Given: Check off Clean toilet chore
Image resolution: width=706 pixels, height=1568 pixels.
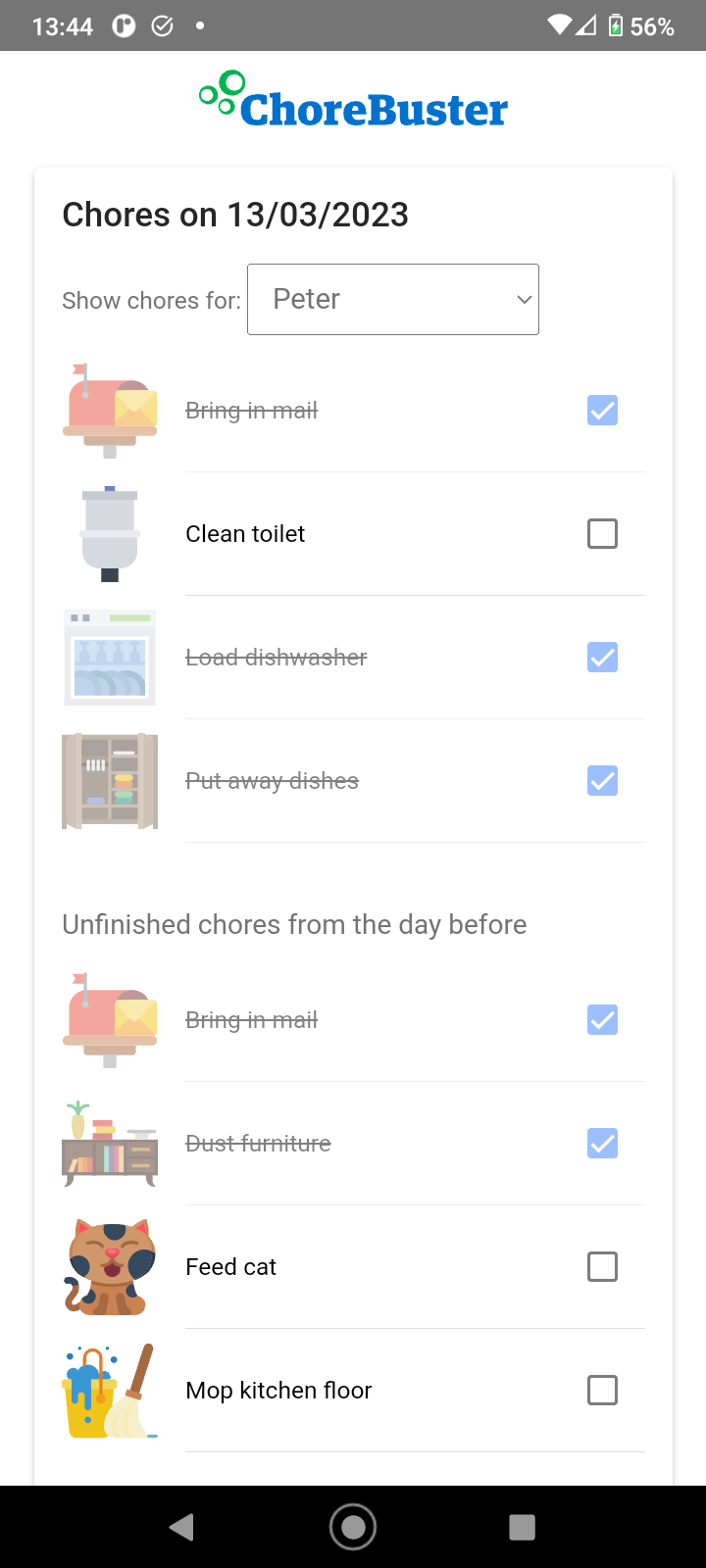Looking at the screenshot, I should pos(602,534).
